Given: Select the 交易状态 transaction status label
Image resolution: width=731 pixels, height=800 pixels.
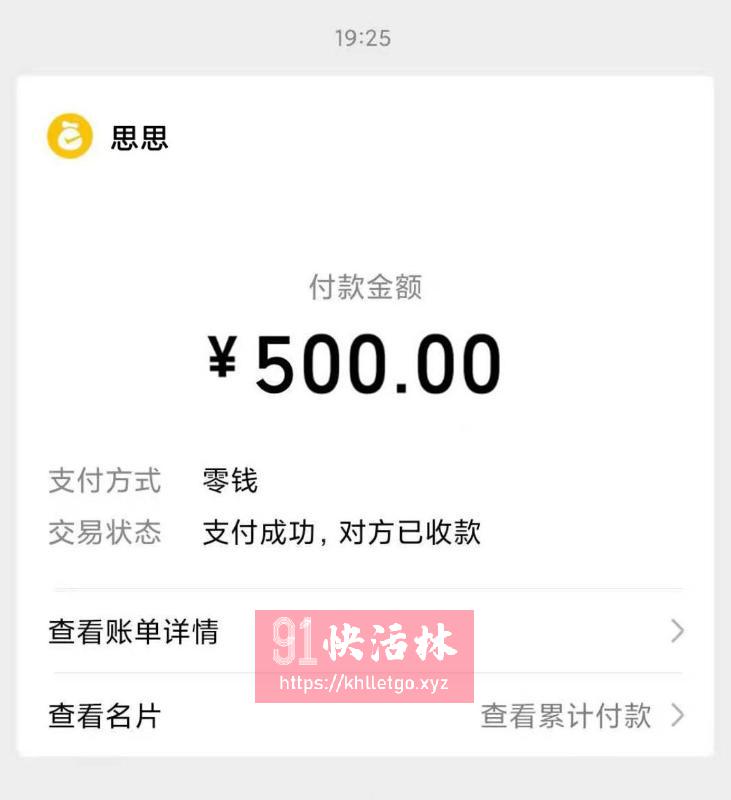Looking at the screenshot, I should [102, 534].
